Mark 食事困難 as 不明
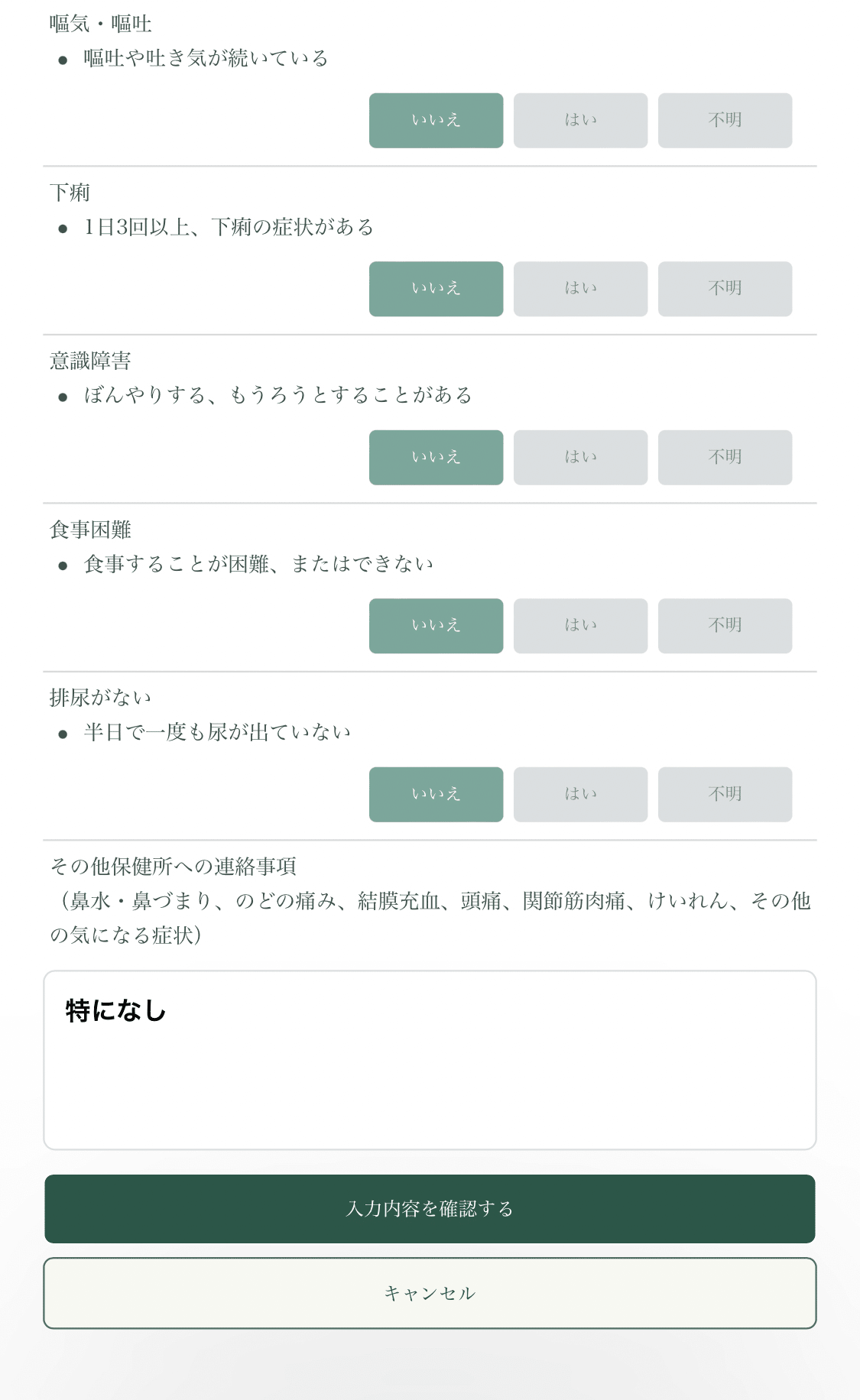 tap(725, 626)
